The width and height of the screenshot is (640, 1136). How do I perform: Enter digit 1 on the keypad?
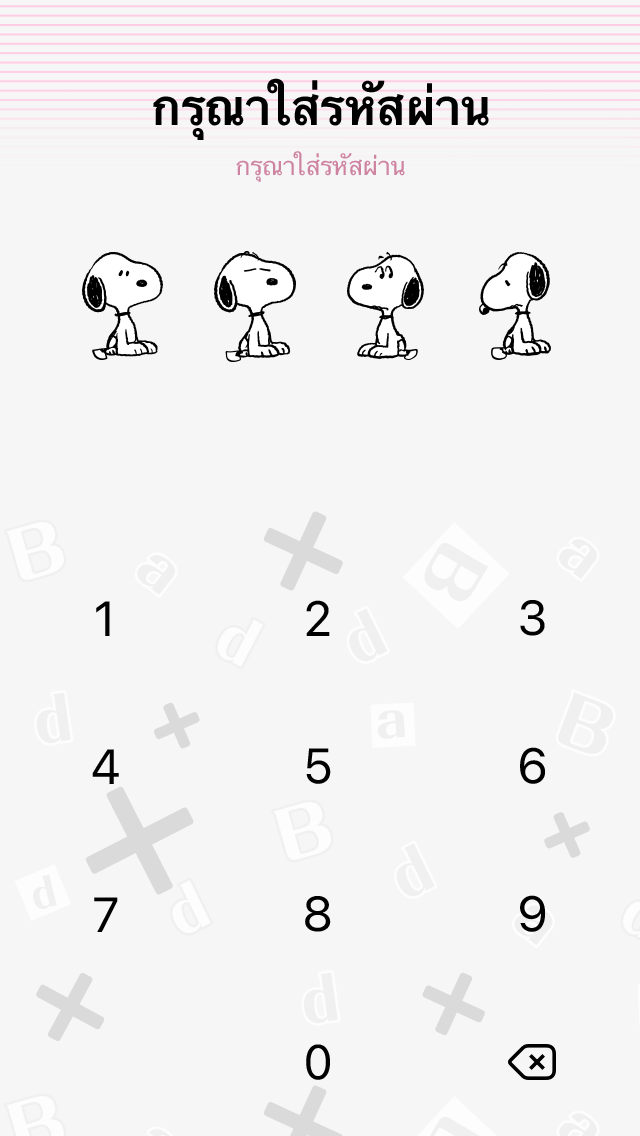105,620
